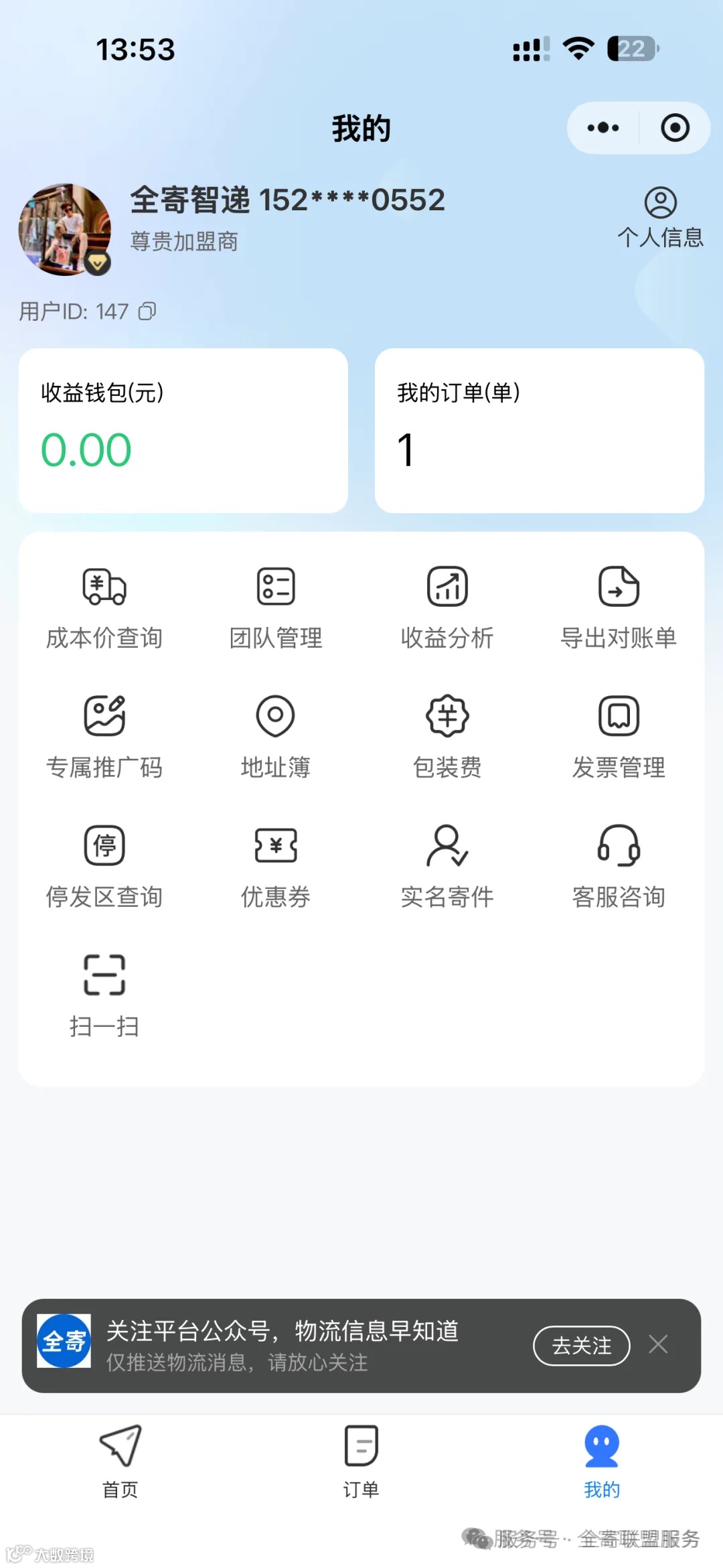Image resolution: width=723 pixels, height=1568 pixels.
Task: Open 专属推广码
Action: pyautogui.click(x=104, y=737)
